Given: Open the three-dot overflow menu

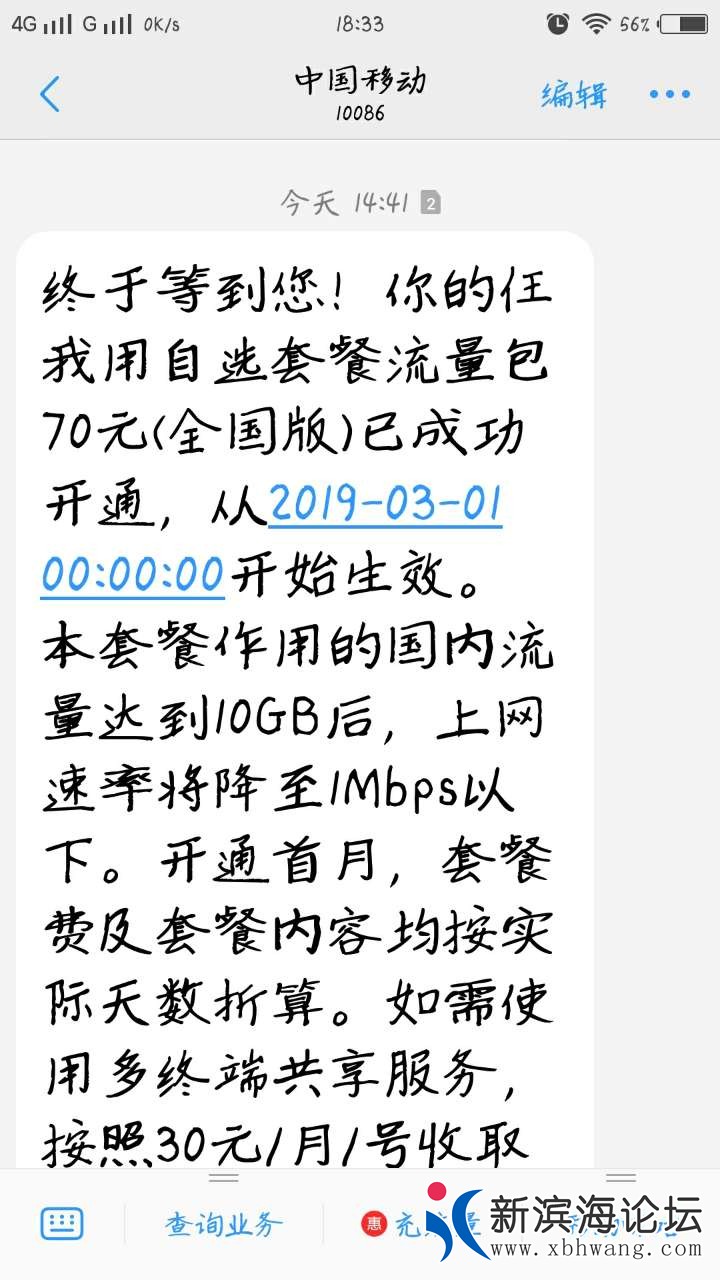Looking at the screenshot, I should coord(669,95).
